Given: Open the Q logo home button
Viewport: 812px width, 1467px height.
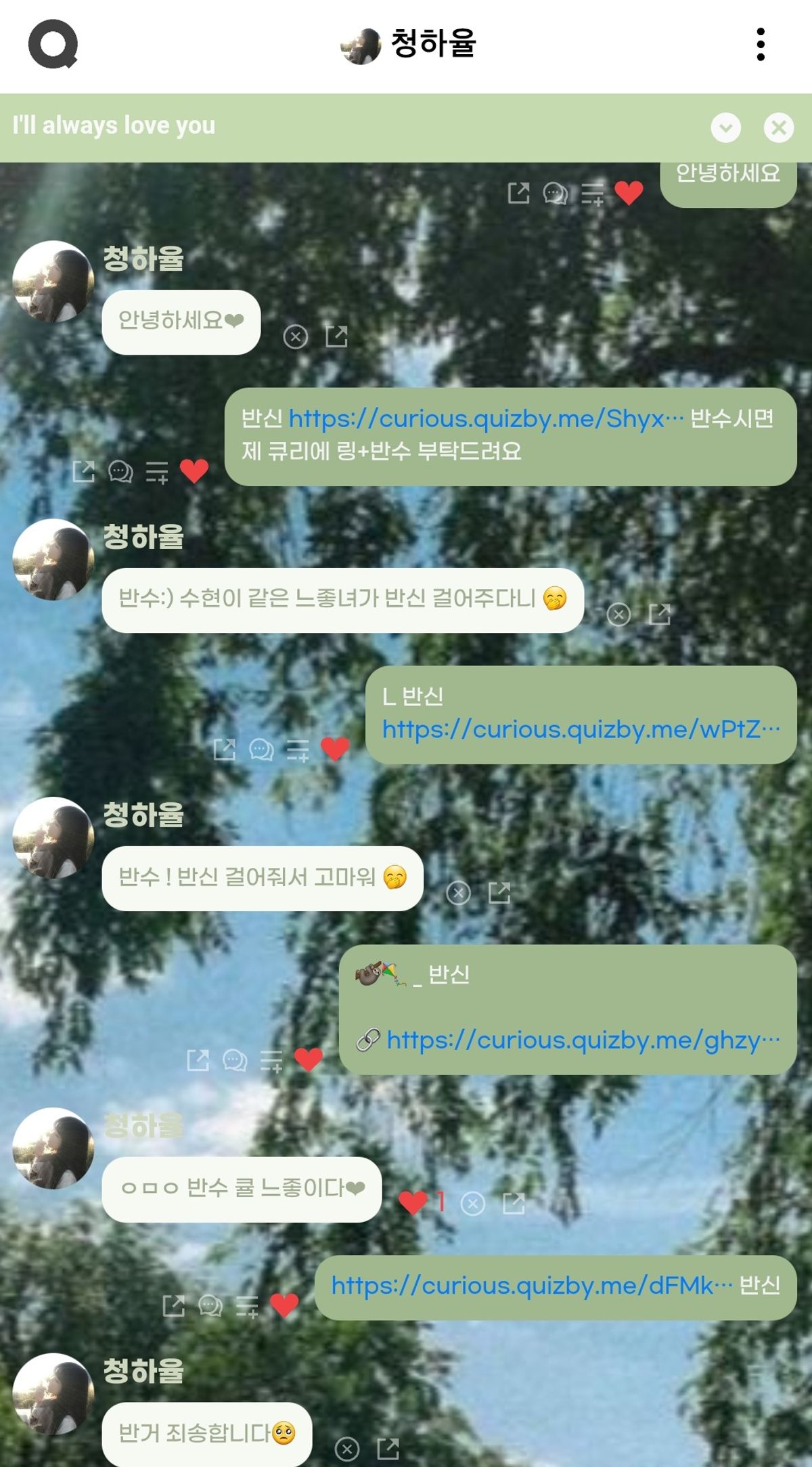Looking at the screenshot, I should [53, 45].
